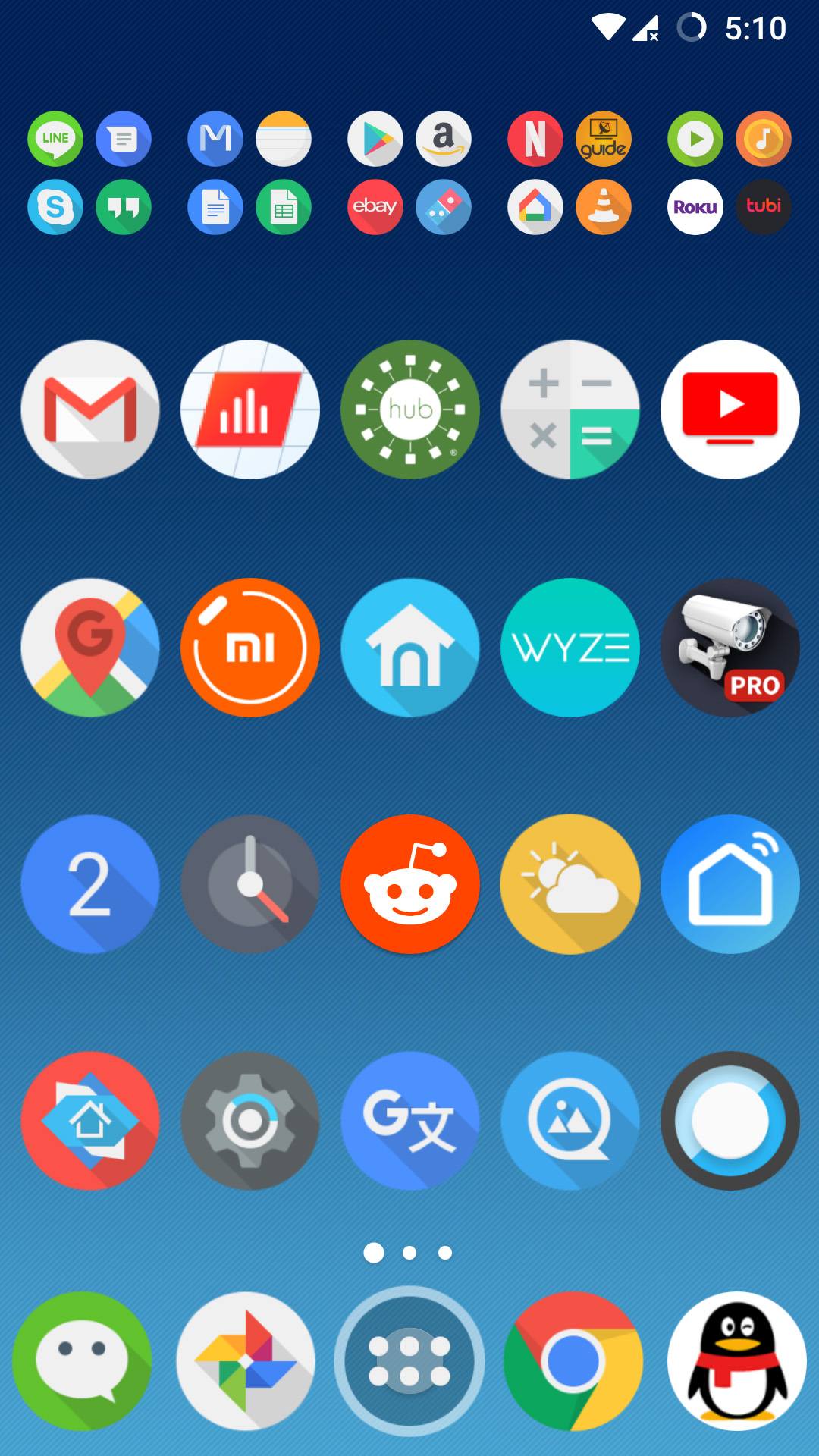Image resolution: width=819 pixels, height=1456 pixels.
Task: Launch the Chrome browser
Action: coord(573,1361)
